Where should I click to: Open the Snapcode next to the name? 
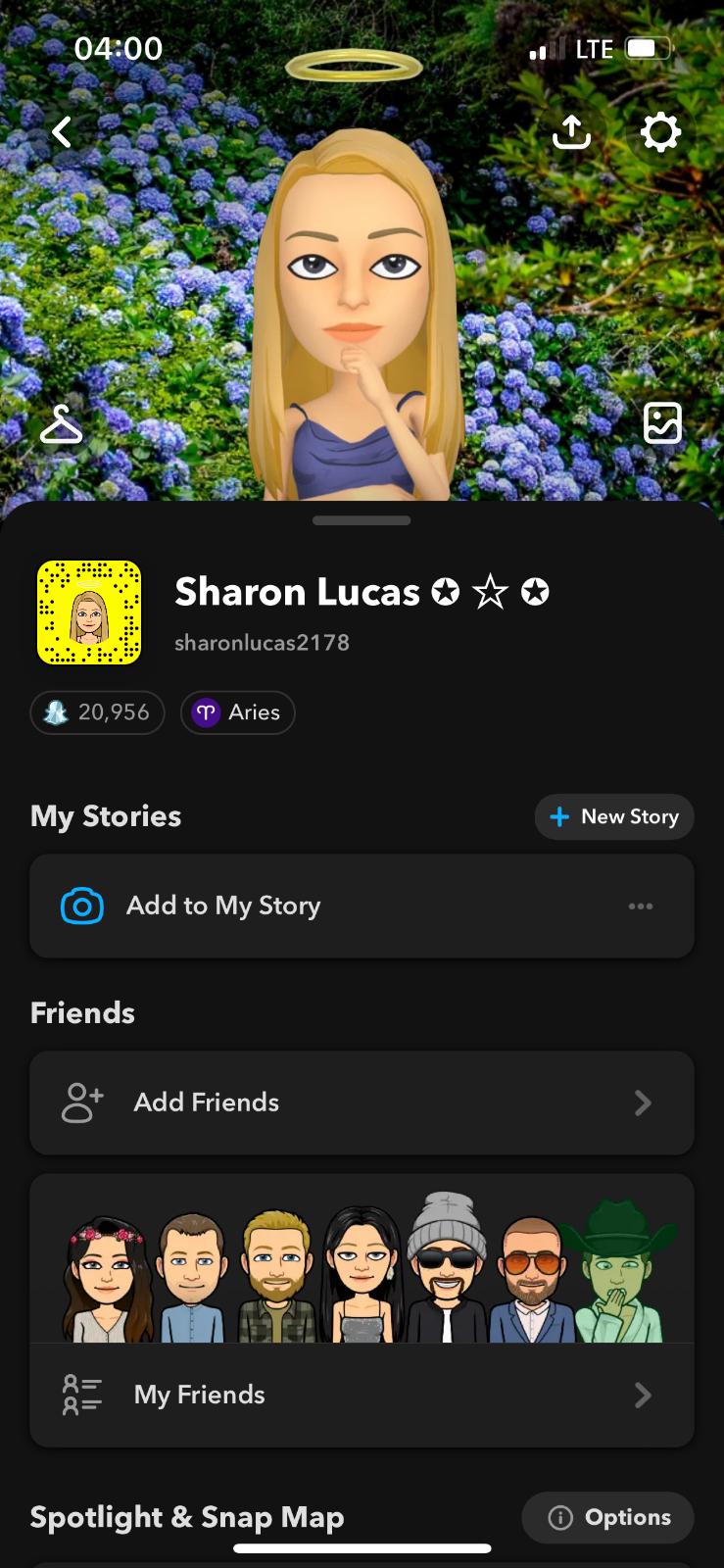(x=89, y=612)
